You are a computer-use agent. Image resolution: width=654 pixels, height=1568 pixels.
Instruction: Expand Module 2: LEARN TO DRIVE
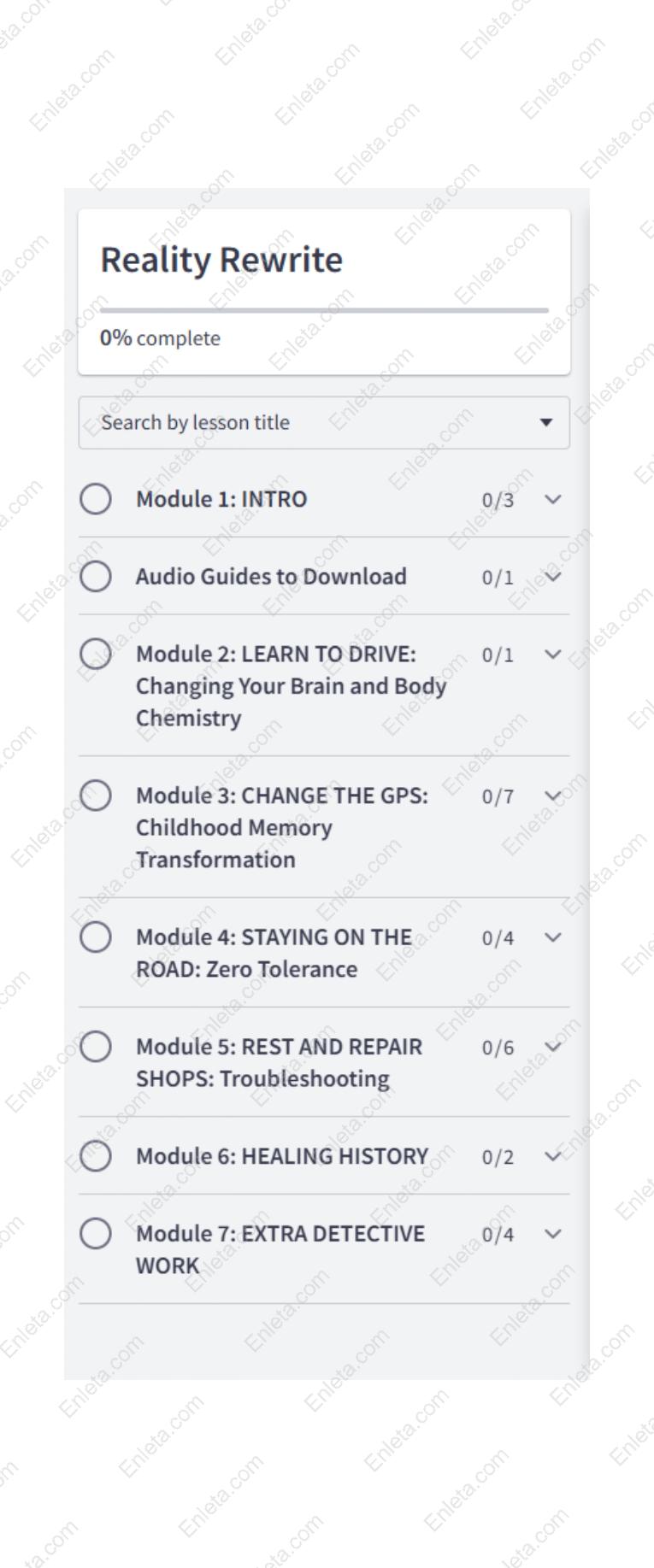click(x=553, y=655)
